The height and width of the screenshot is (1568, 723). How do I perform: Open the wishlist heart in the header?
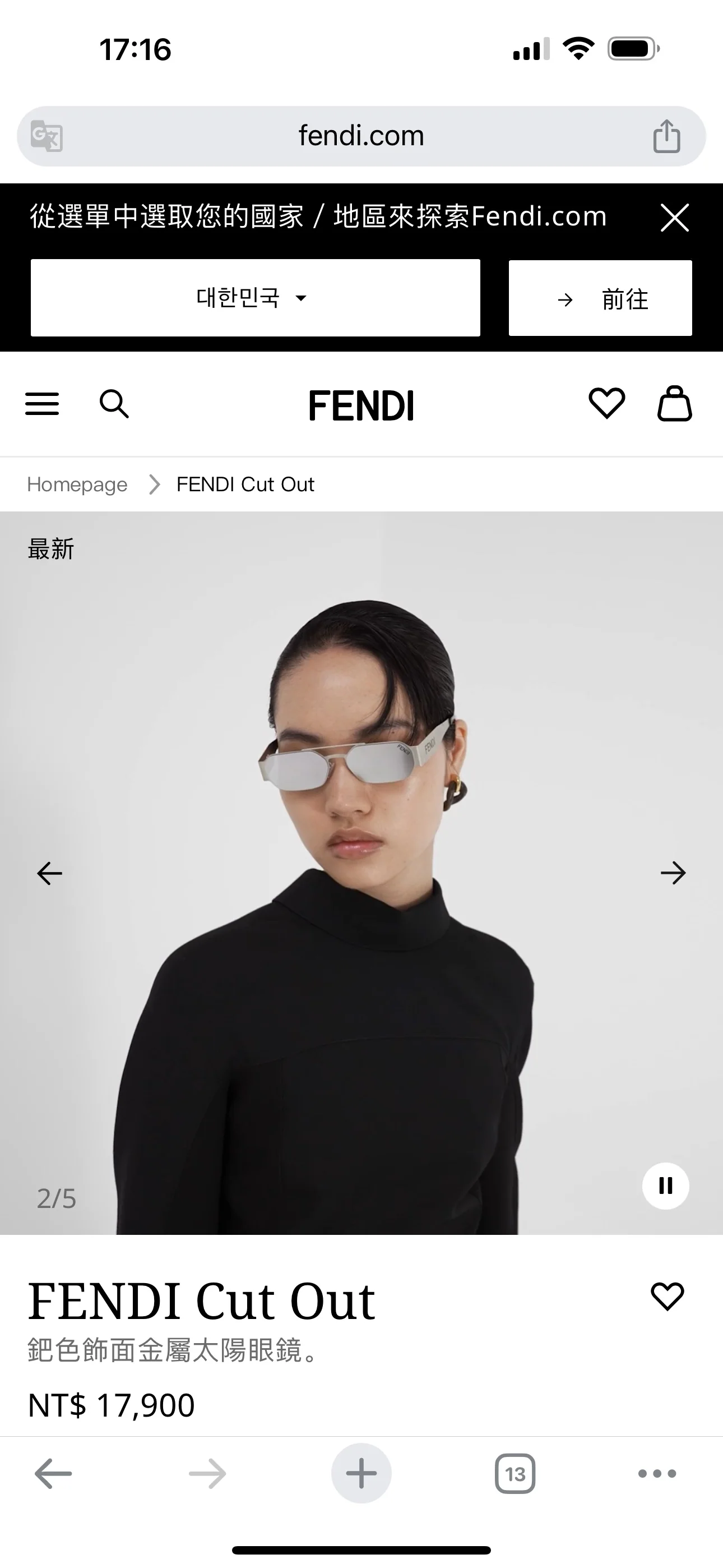(x=607, y=403)
